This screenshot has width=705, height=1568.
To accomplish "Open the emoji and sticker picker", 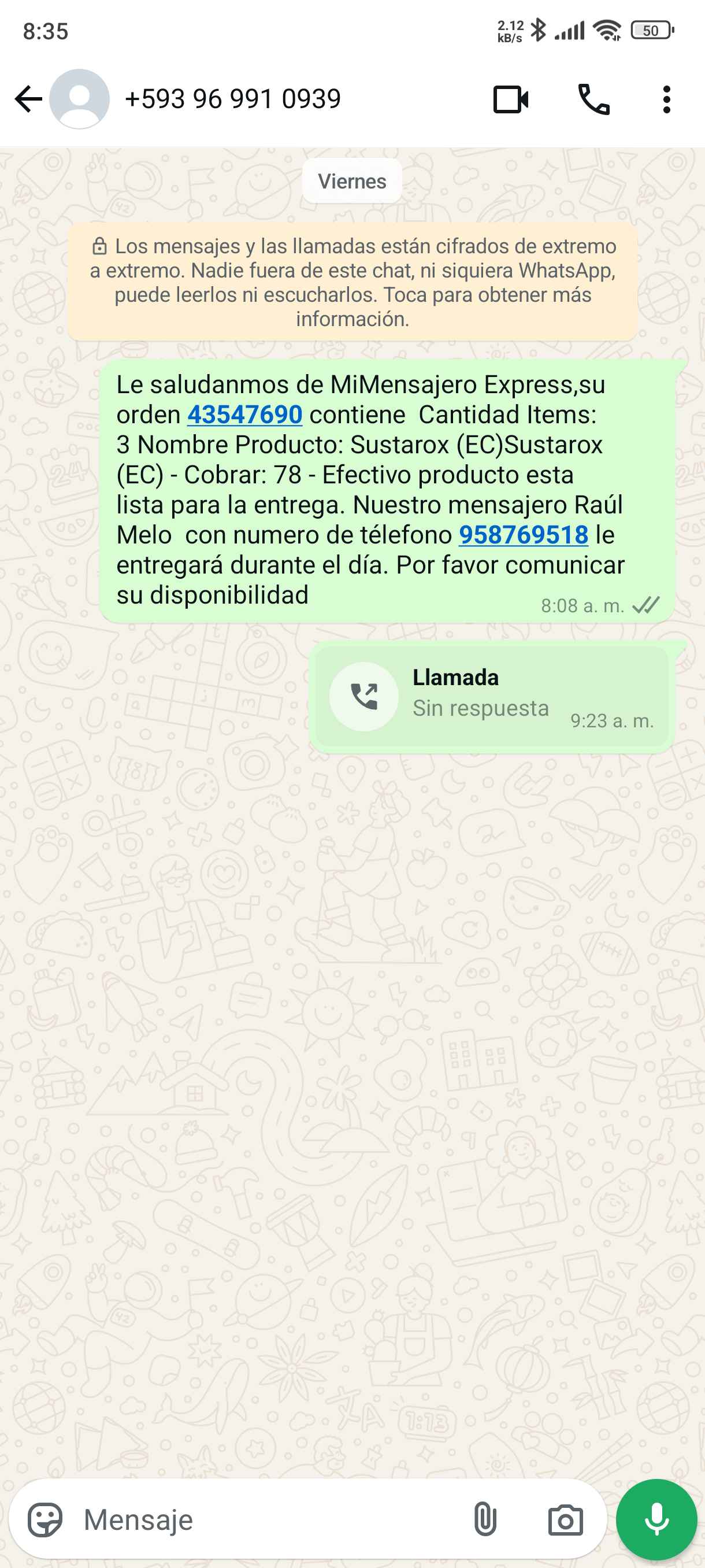I will [x=45, y=1520].
